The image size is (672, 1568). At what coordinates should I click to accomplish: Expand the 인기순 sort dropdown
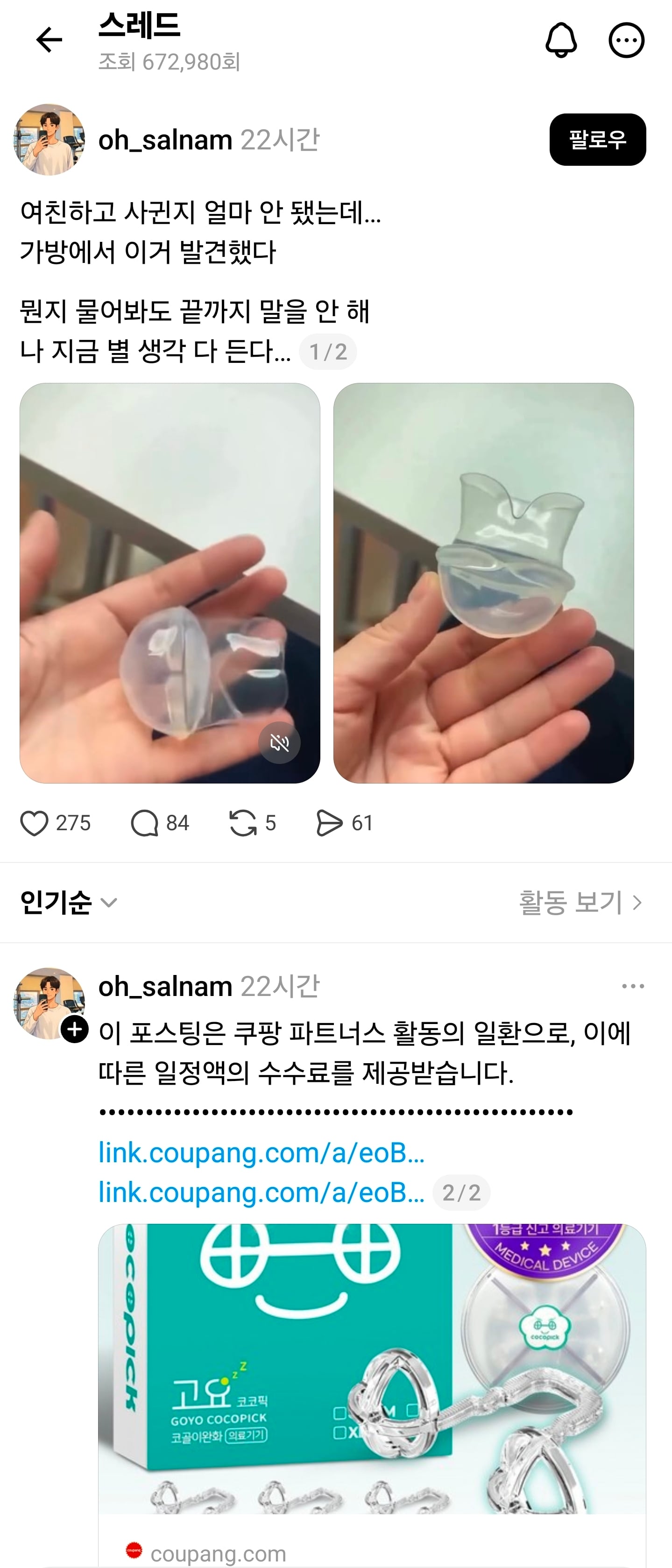click(x=68, y=902)
